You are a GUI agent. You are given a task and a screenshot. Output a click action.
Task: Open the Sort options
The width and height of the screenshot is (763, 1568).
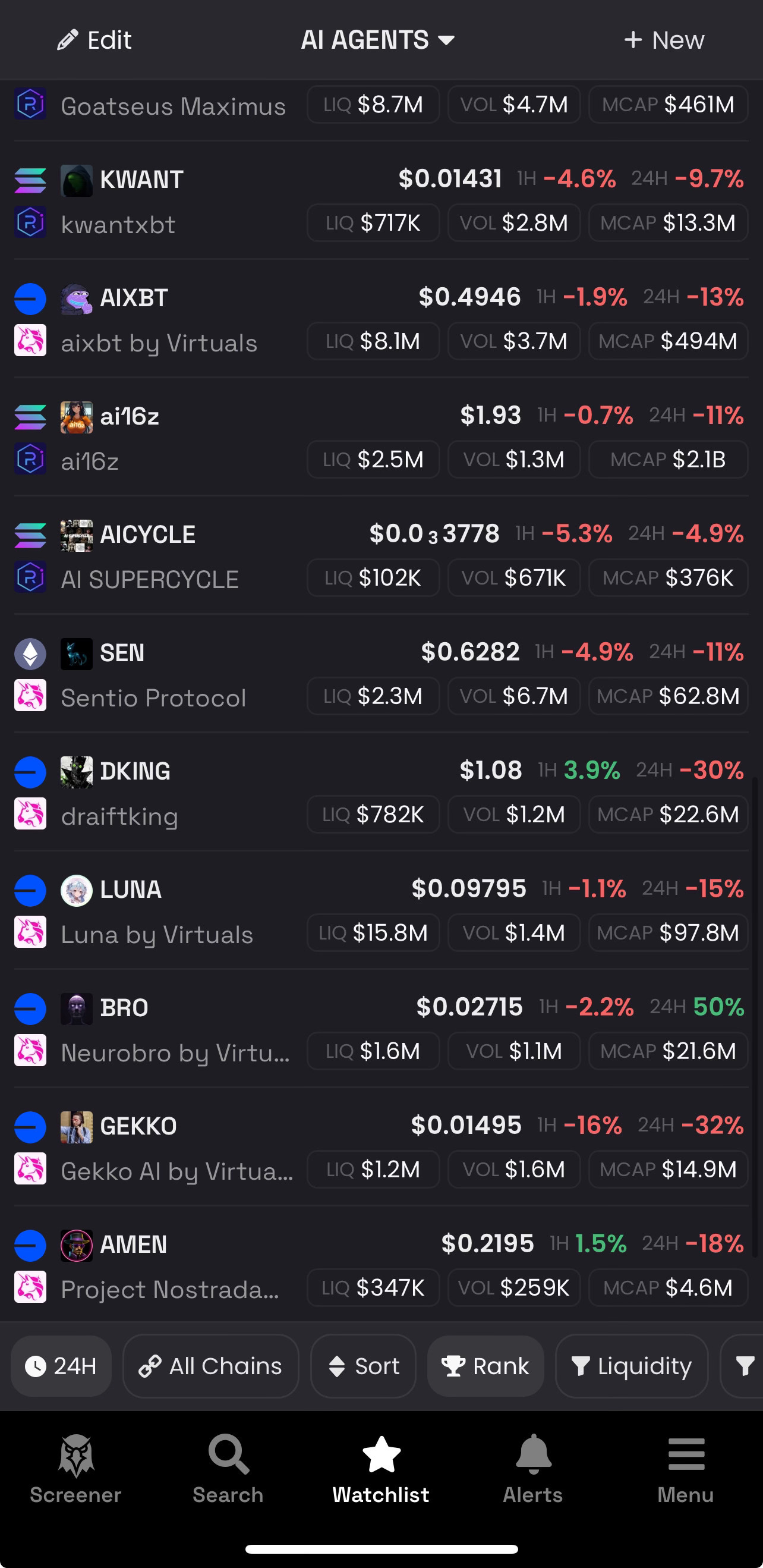363,1366
